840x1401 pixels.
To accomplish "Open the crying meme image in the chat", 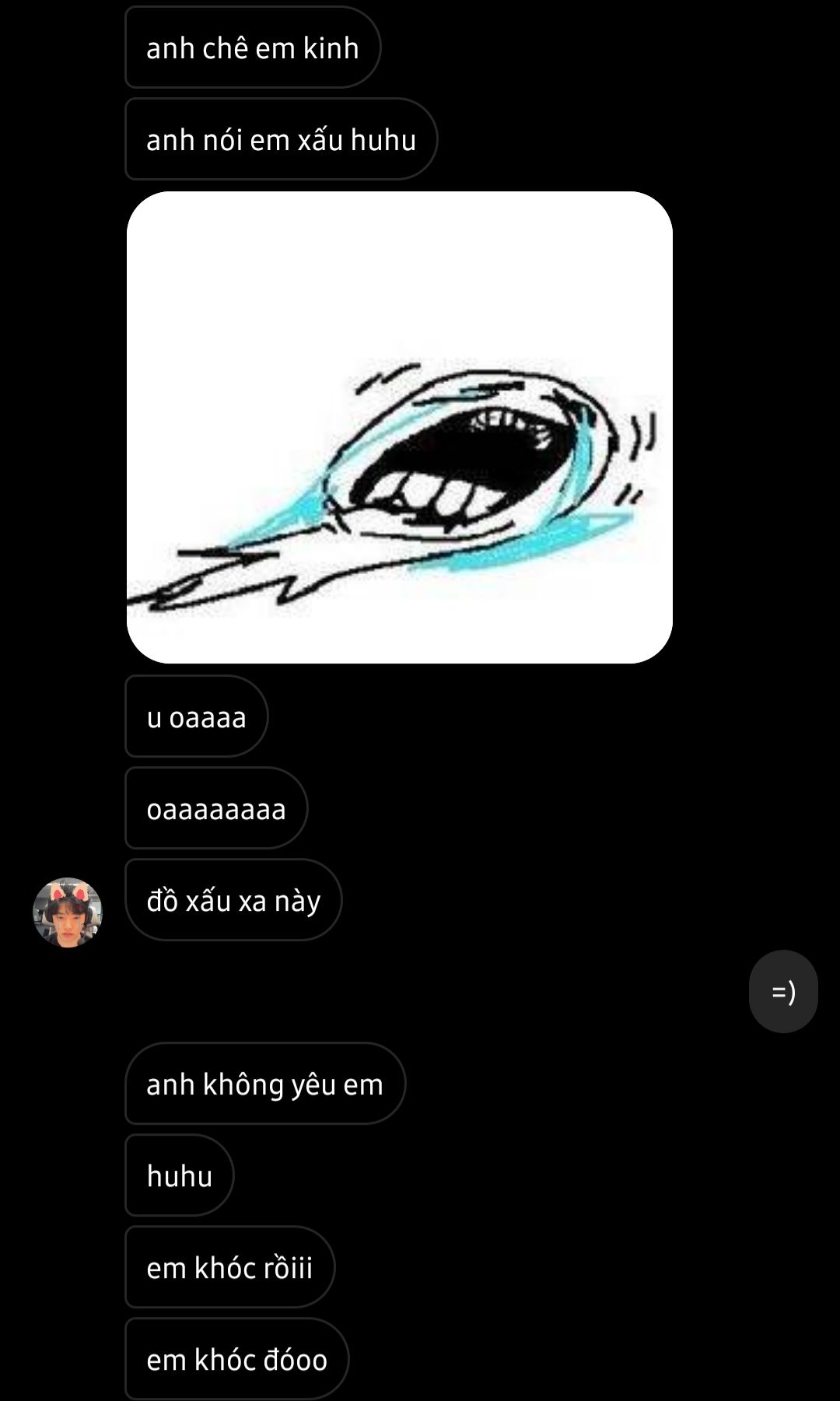I will pos(399,427).
